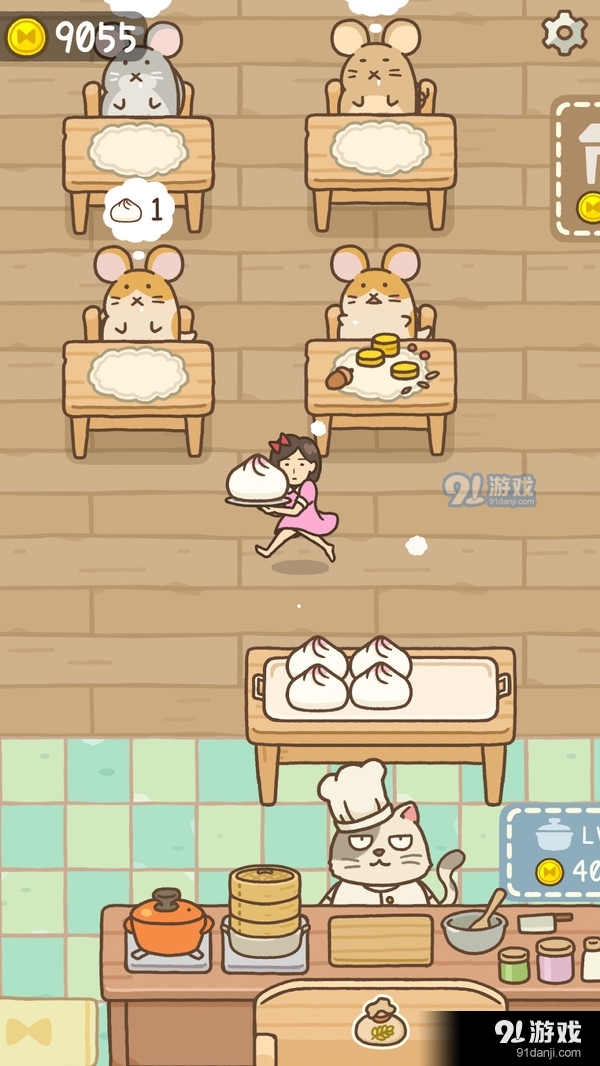Tap the empty top-right mouse table
600x1066 pixels.
coord(380,150)
